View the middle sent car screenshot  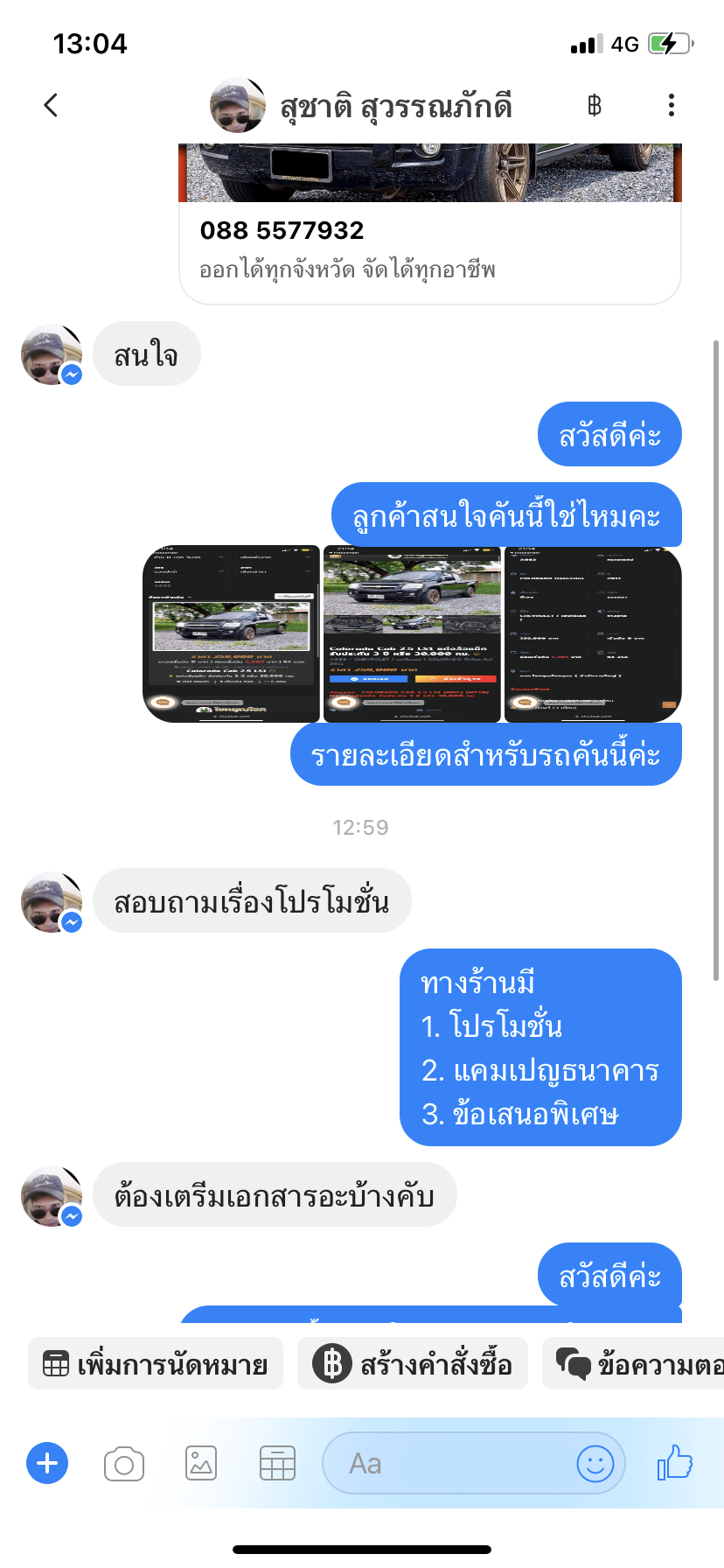pos(413,633)
